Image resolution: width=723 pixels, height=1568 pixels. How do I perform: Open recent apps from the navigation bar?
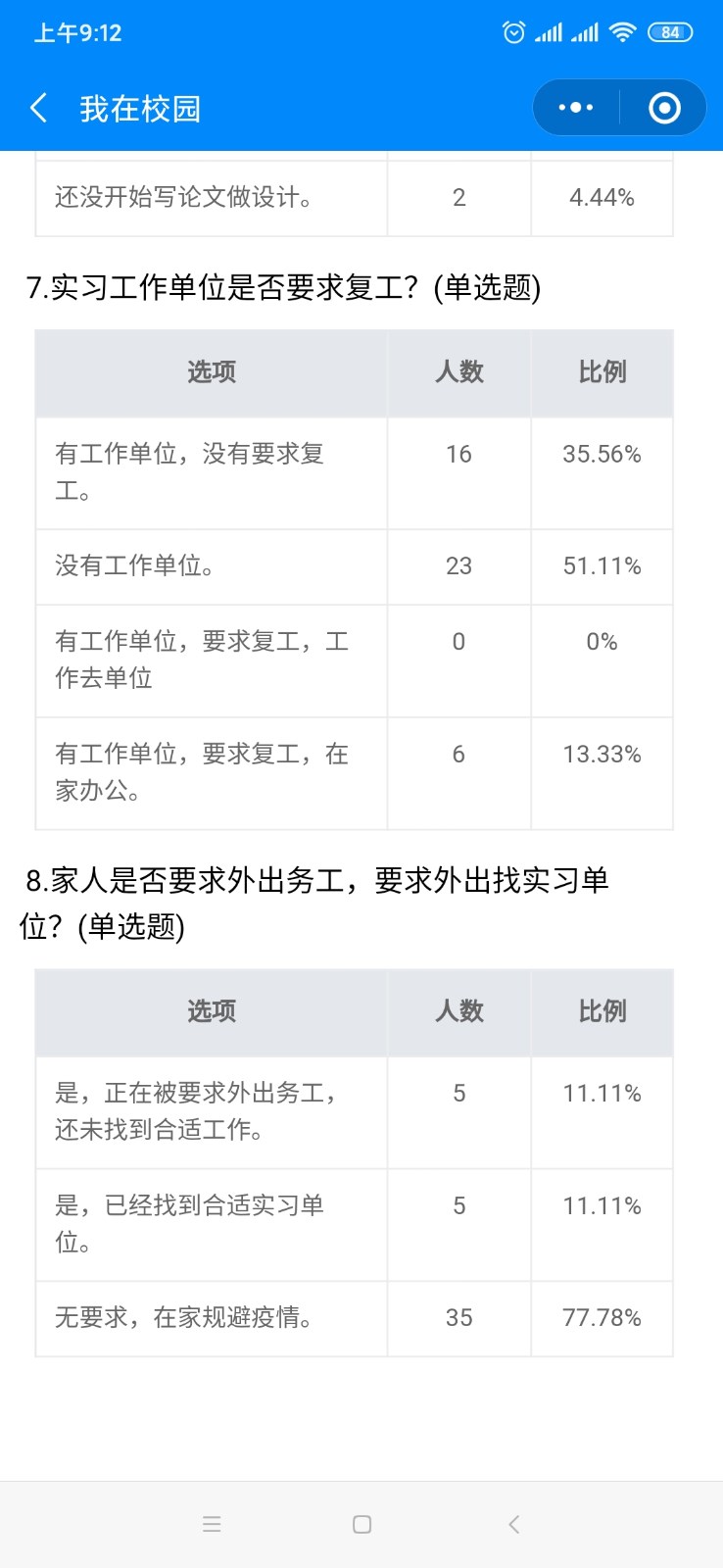click(212, 1524)
